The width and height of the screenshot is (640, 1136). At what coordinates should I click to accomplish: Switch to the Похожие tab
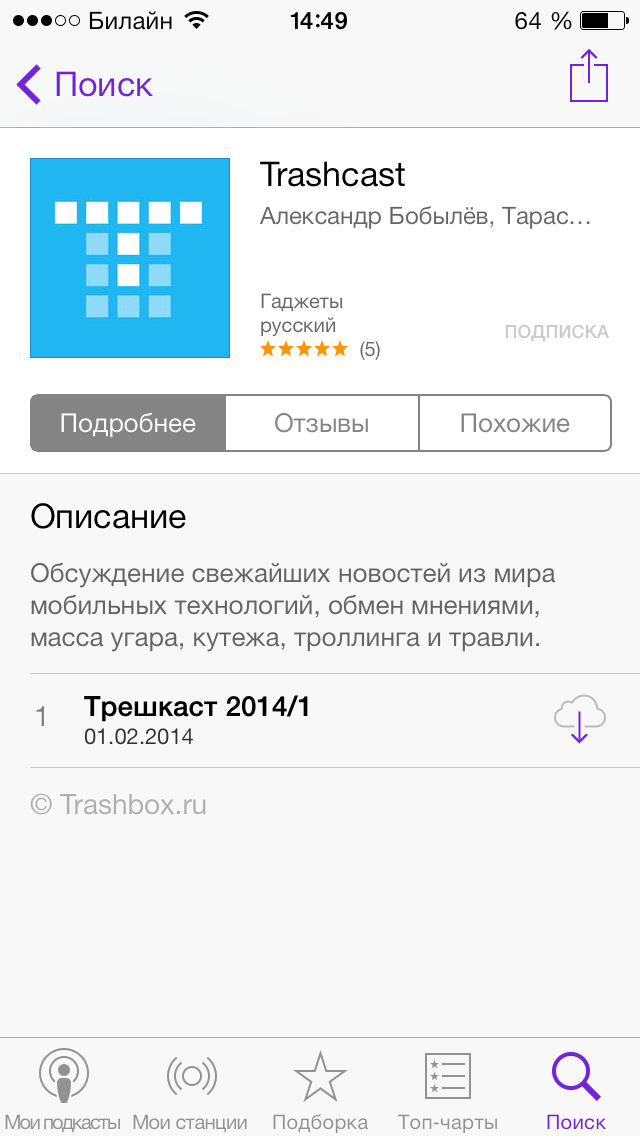click(514, 423)
